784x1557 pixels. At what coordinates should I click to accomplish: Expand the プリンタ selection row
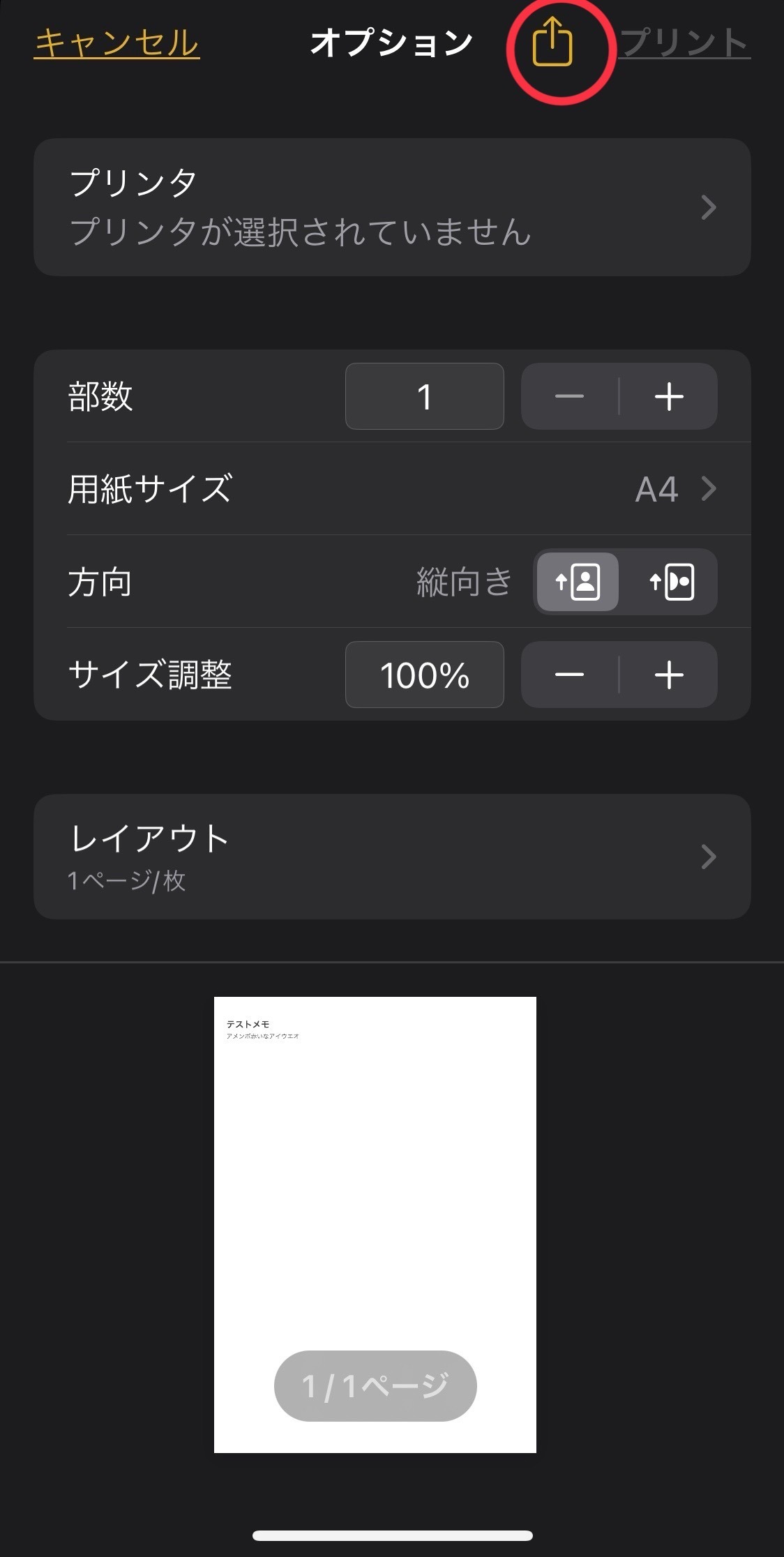pyautogui.click(x=392, y=206)
